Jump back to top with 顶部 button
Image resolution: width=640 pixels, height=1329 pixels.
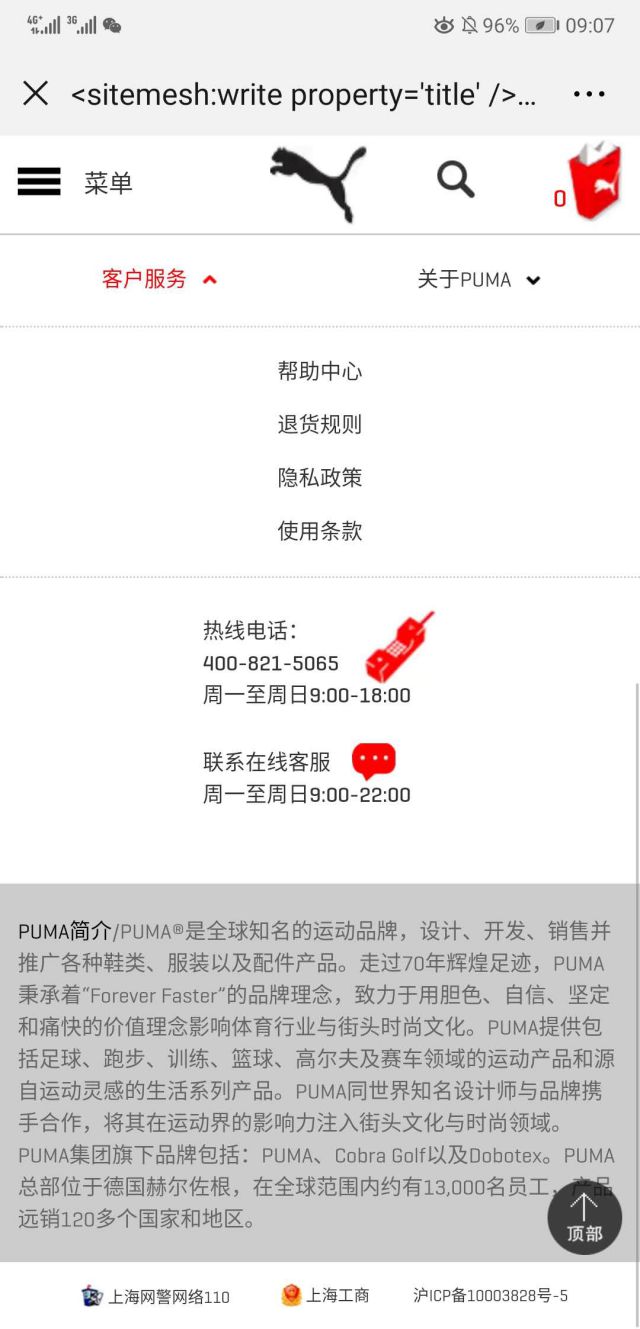[x=584, y=1217]
